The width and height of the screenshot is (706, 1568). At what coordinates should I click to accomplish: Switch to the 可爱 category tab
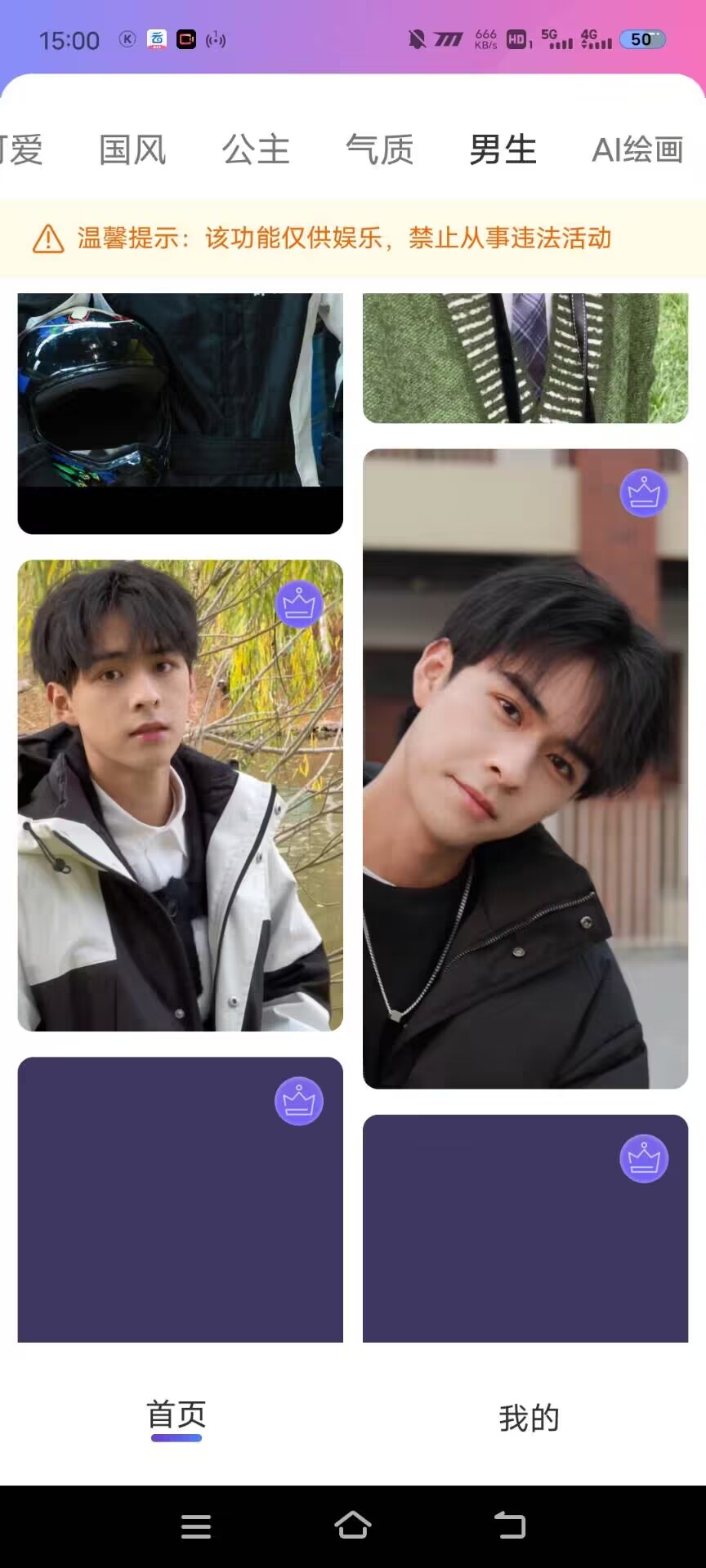23,150
